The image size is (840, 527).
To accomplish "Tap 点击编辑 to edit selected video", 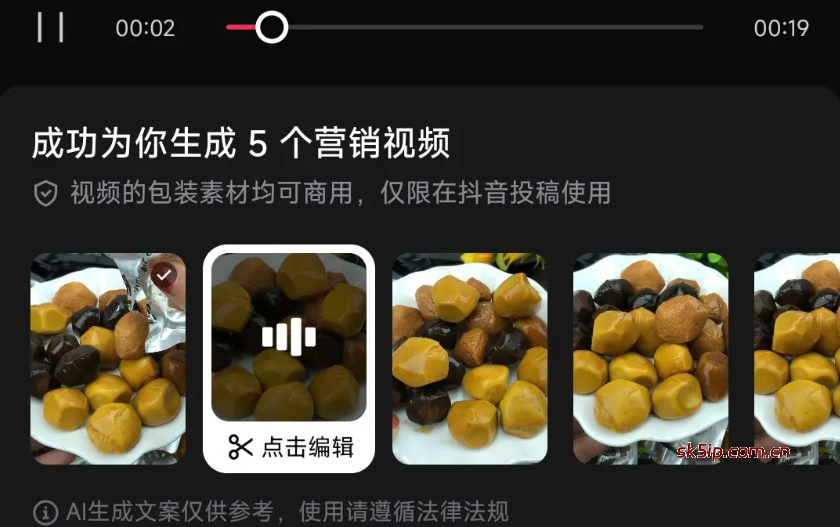I will [290, 446].
